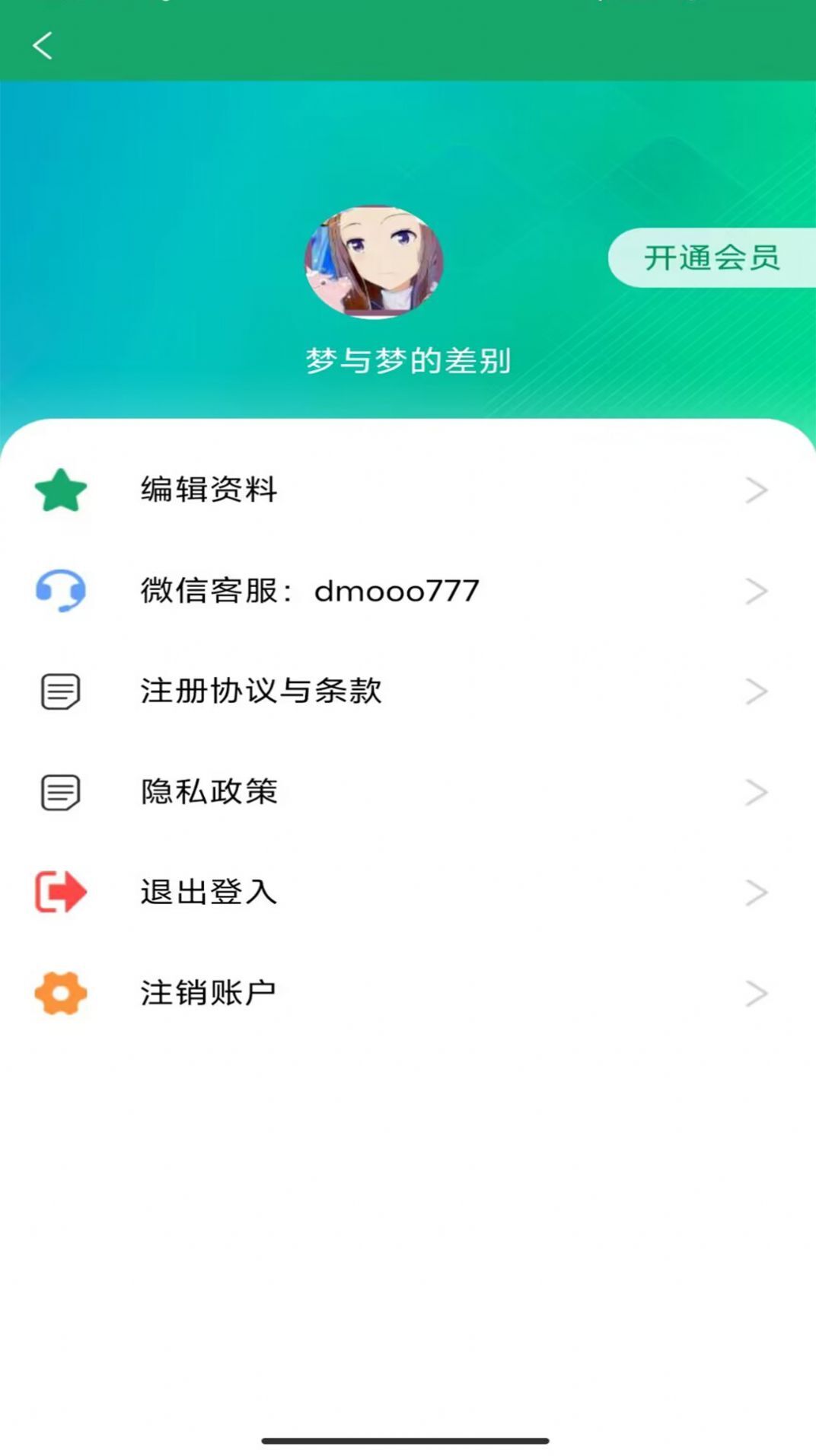Expand the 隐私政策 chevron
The width and height of the screenshot is (816, 1456).
pos(756,792)
